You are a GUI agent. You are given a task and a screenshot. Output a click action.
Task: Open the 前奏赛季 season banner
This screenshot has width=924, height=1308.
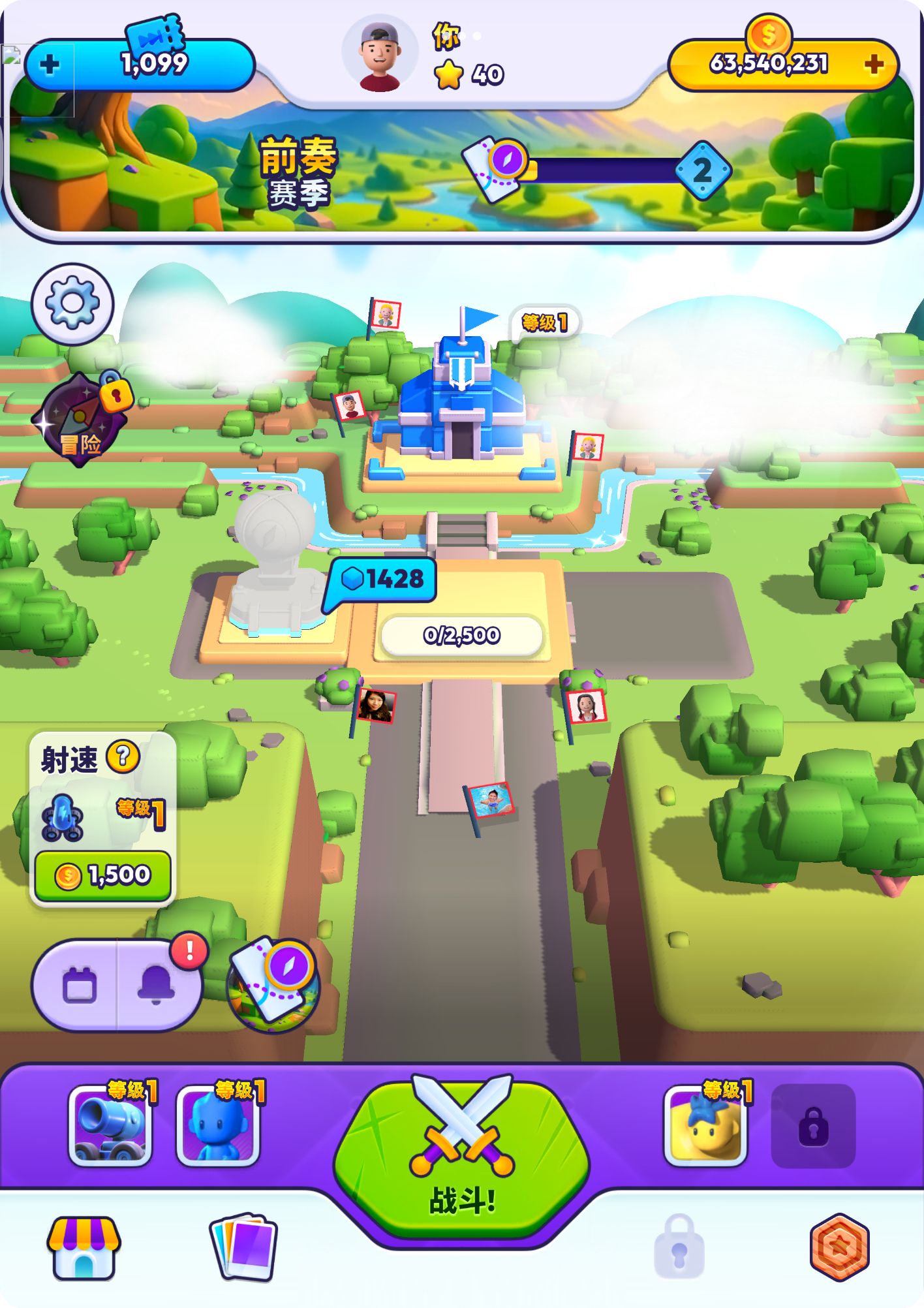coord(298,172)
